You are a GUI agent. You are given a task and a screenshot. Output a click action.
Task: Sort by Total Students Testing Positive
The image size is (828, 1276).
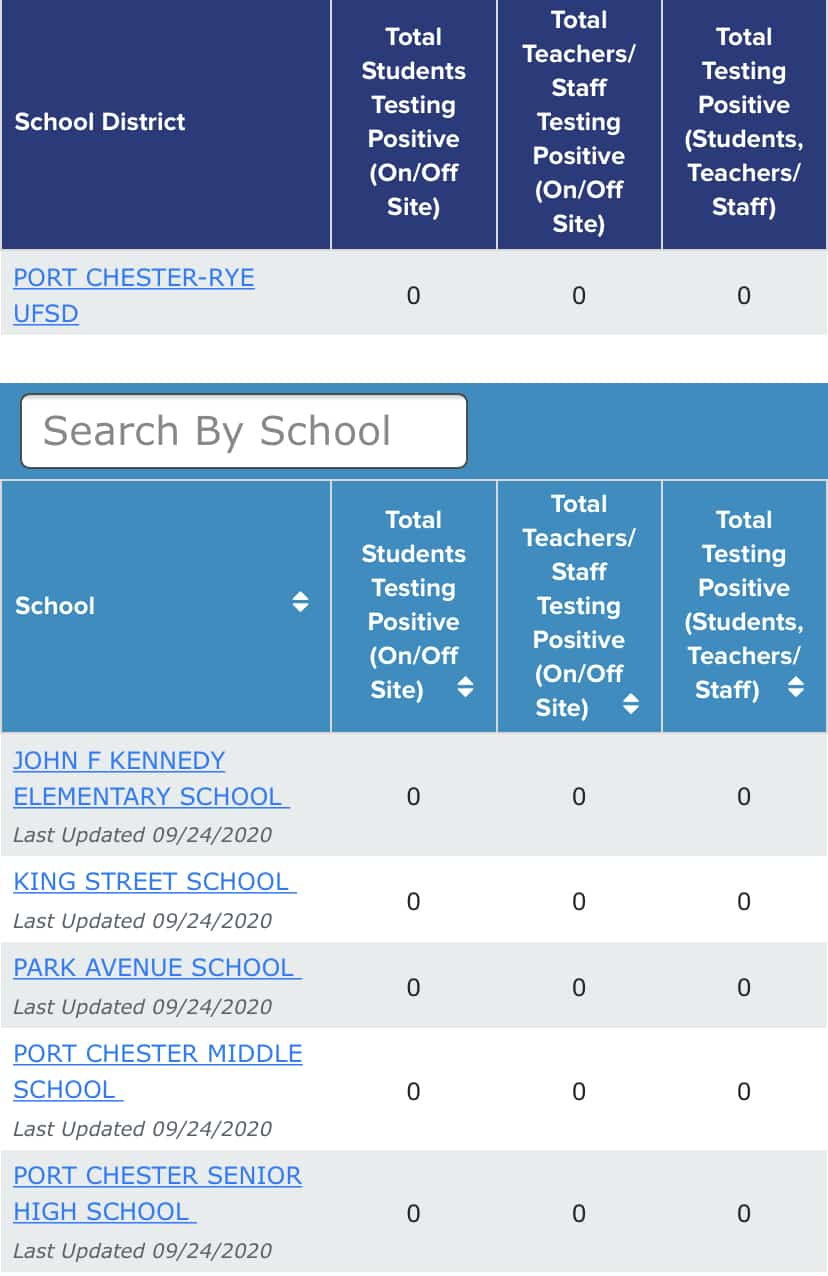pyautogui.click(x=465, y=687)
